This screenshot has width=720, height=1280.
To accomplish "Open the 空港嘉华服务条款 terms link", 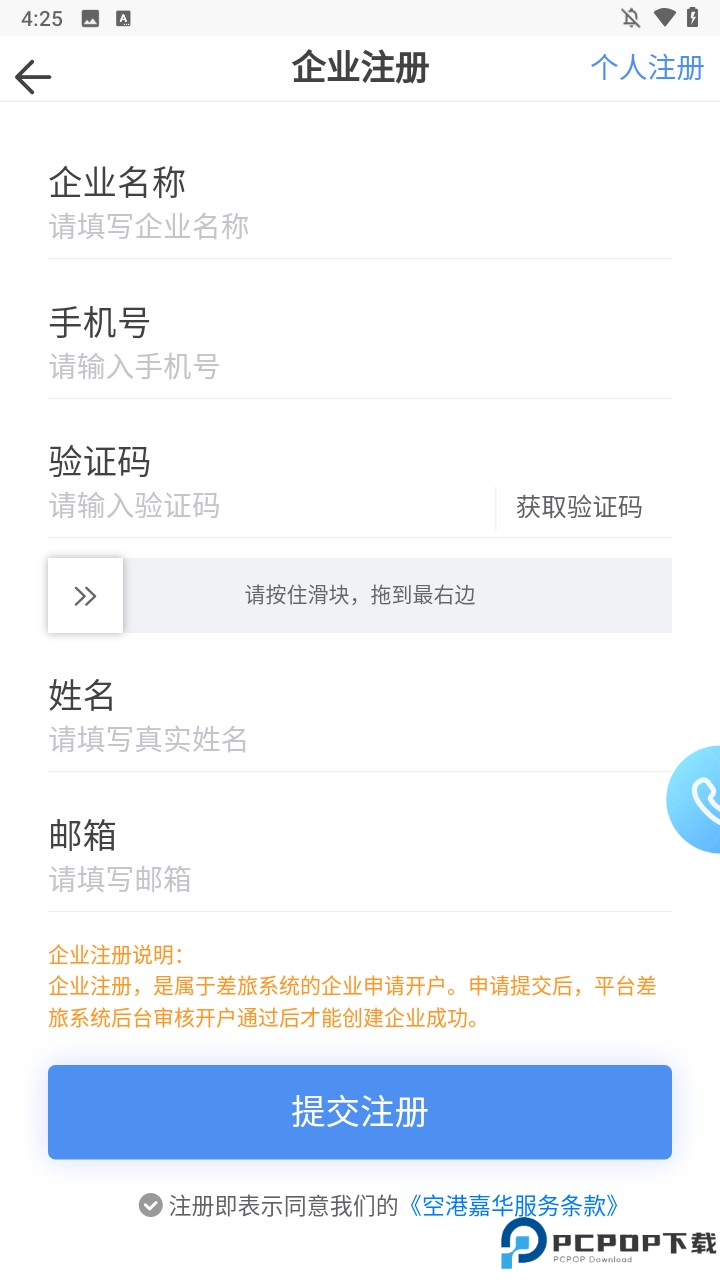I will click(516, 1206).
